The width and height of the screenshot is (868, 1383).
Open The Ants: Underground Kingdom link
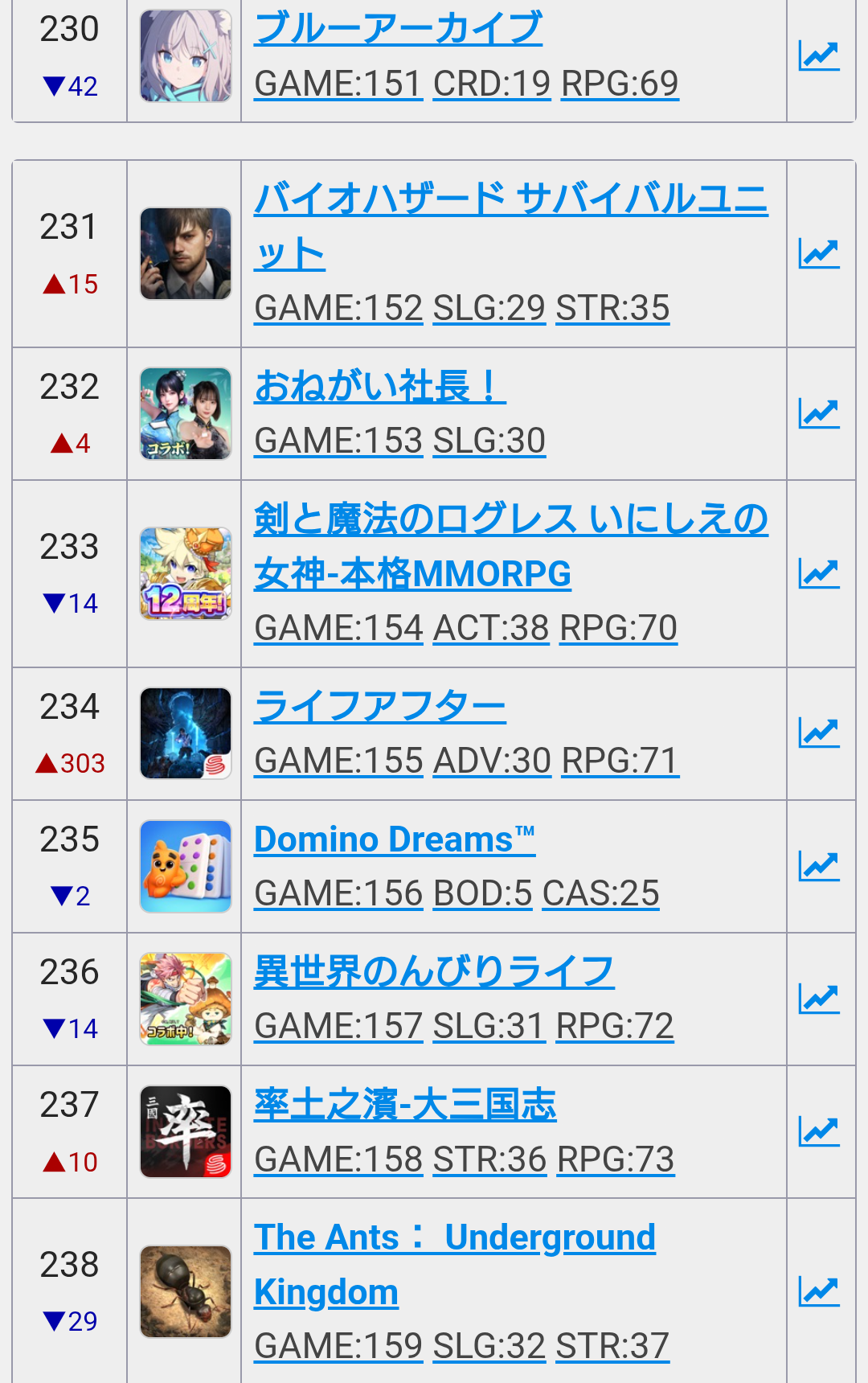click(454, 1237)
